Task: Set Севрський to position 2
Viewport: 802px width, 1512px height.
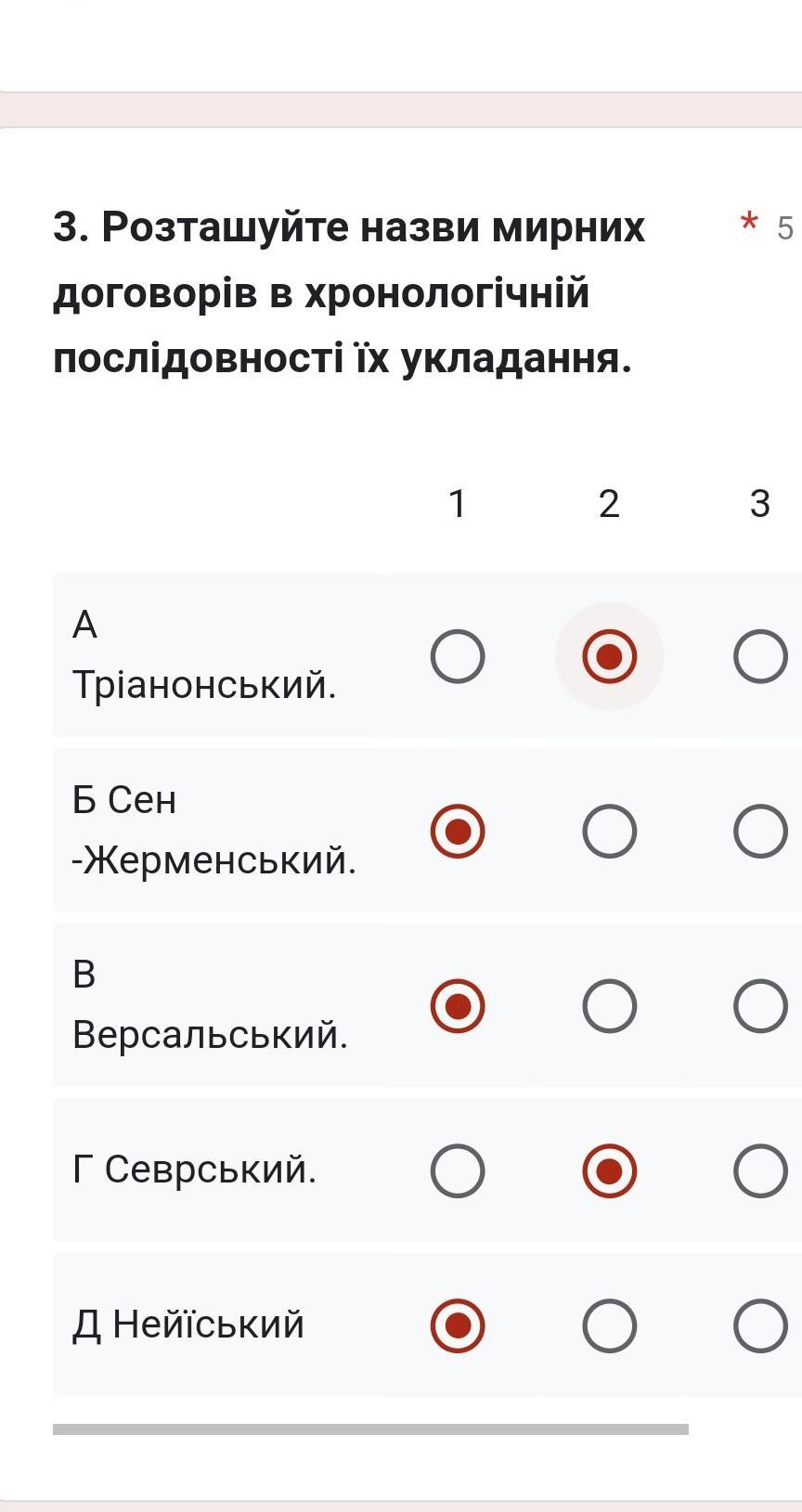Action: click(x=610, y=1170)
